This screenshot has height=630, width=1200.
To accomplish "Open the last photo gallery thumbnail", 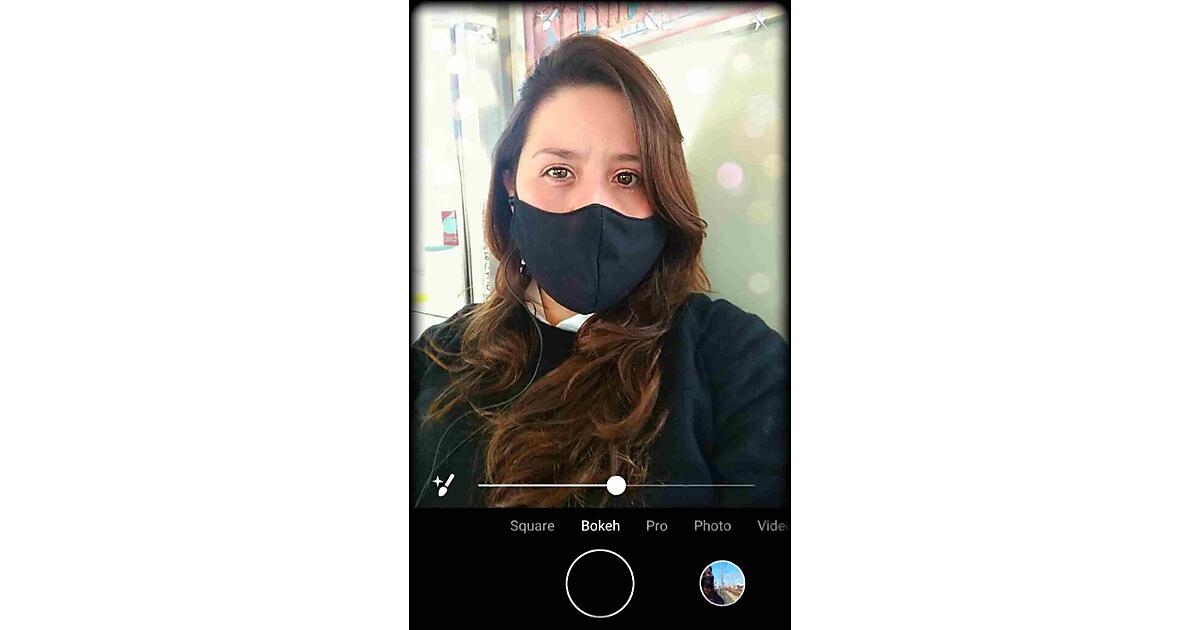I will point(722,583).
